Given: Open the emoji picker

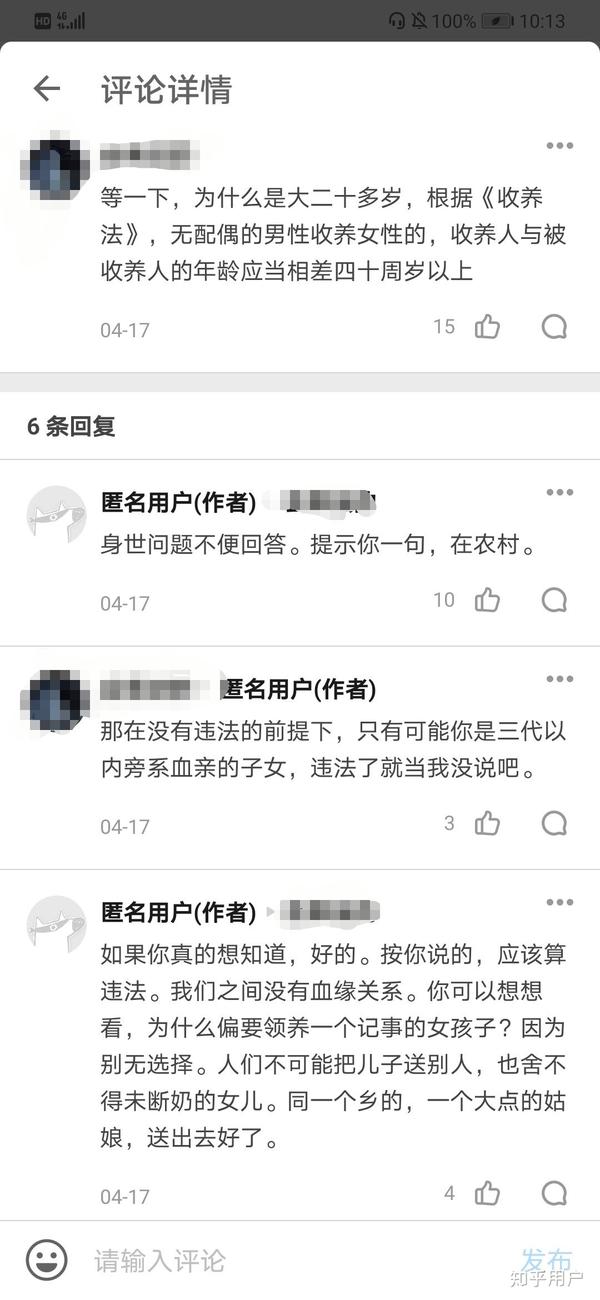Looking at the screenshot, I should (x=46, y=1260).
